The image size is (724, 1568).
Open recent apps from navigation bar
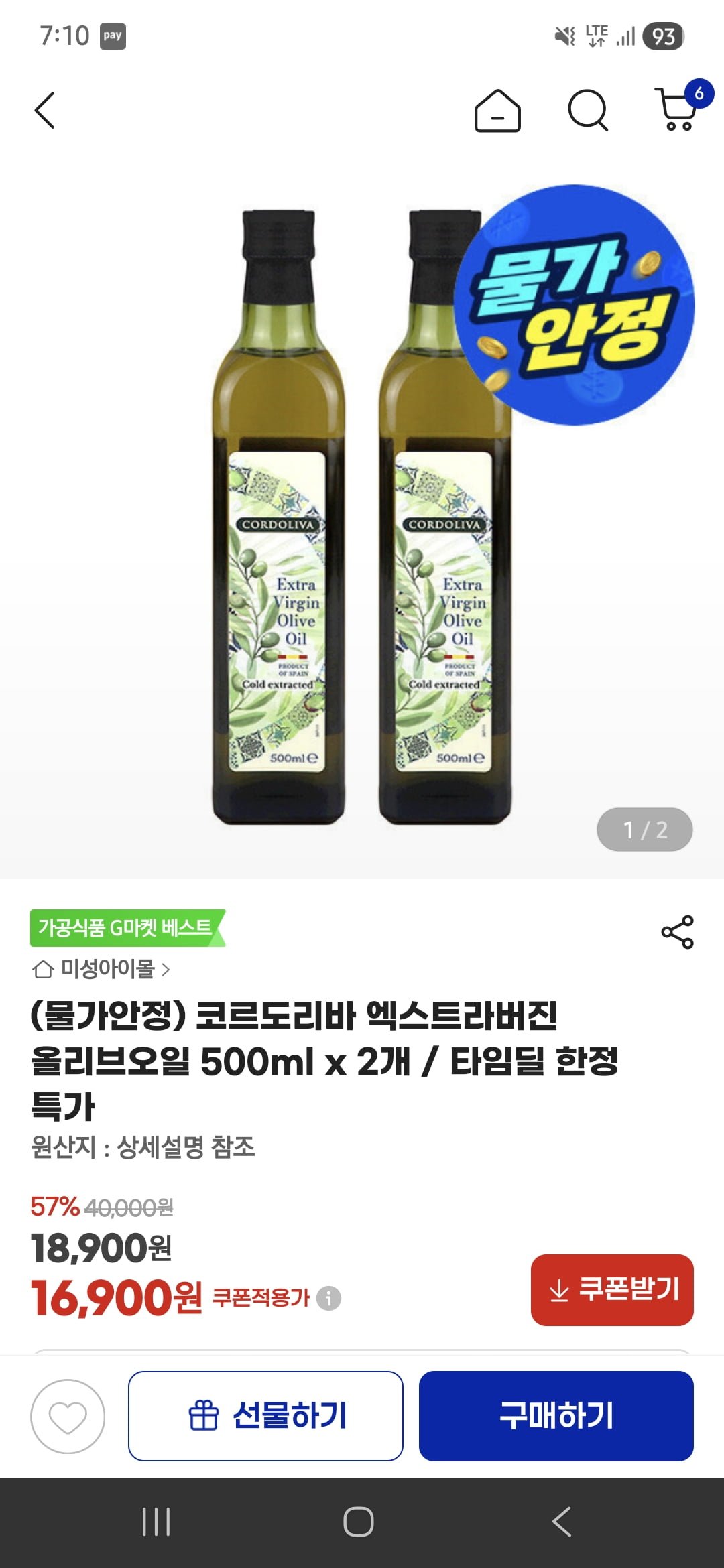pyautogui.click(x=156, y=1522)
